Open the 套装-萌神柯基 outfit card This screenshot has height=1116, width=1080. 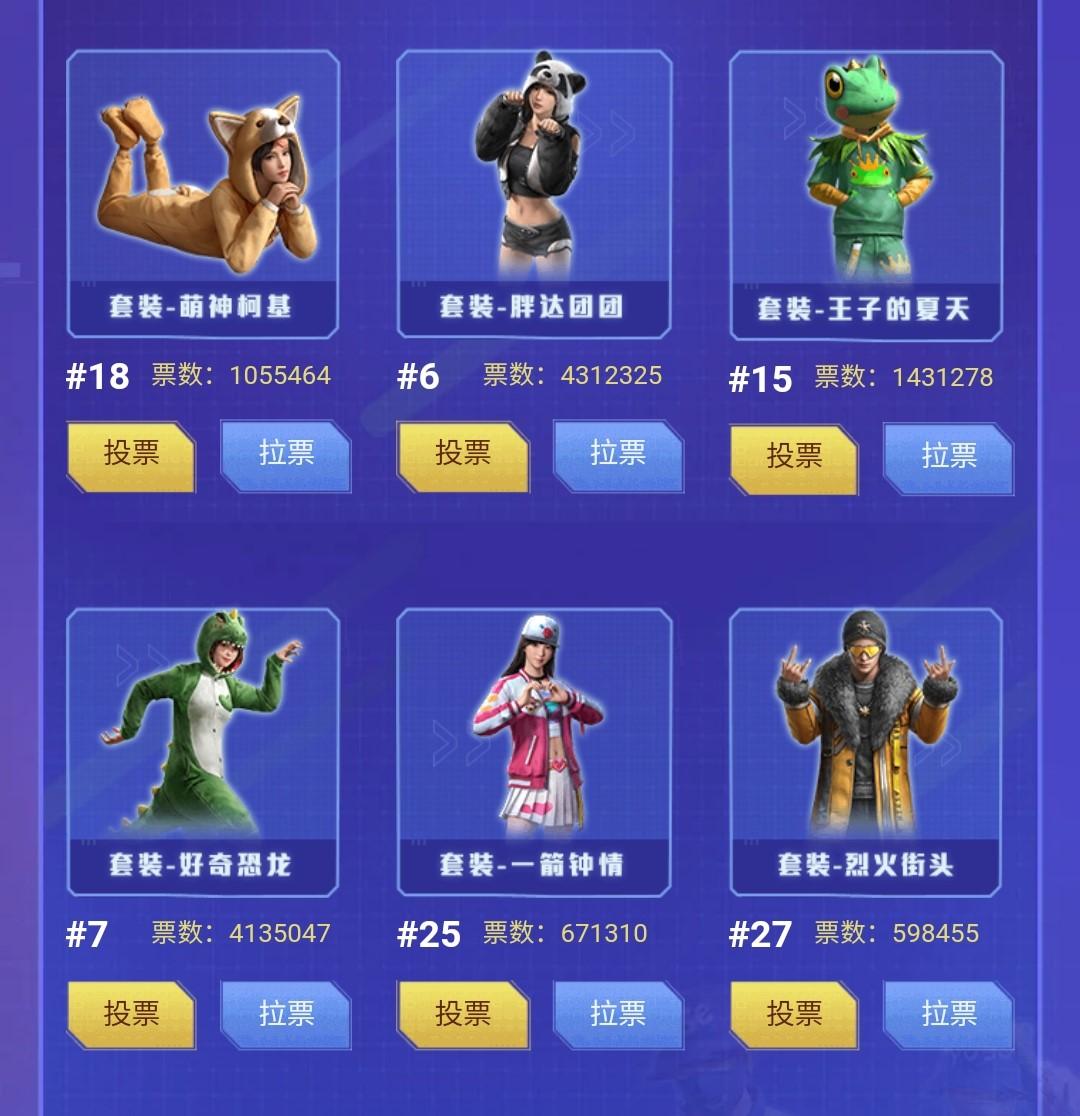click(203, 194)
